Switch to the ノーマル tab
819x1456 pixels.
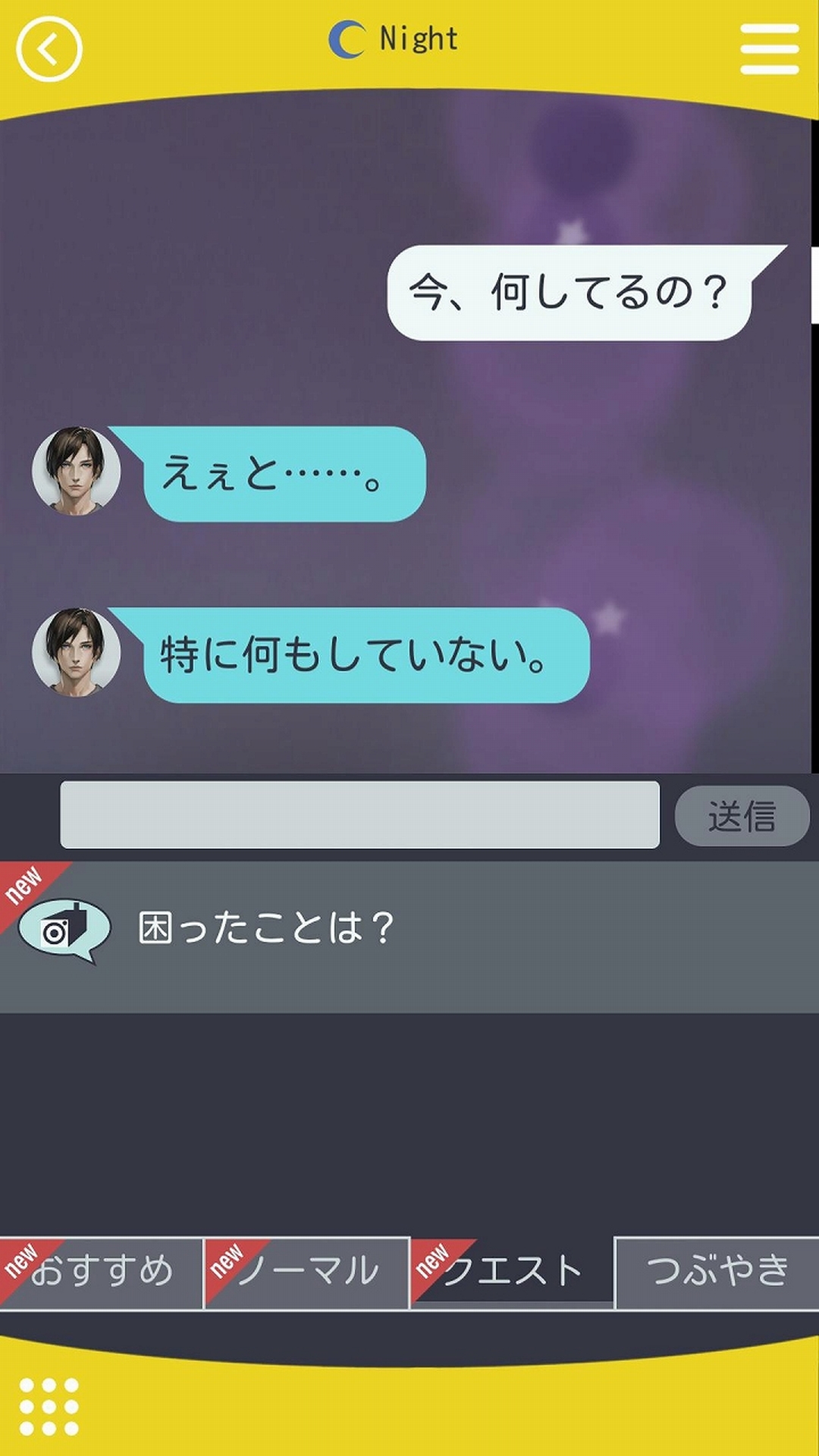click(x=306, y=1272)
